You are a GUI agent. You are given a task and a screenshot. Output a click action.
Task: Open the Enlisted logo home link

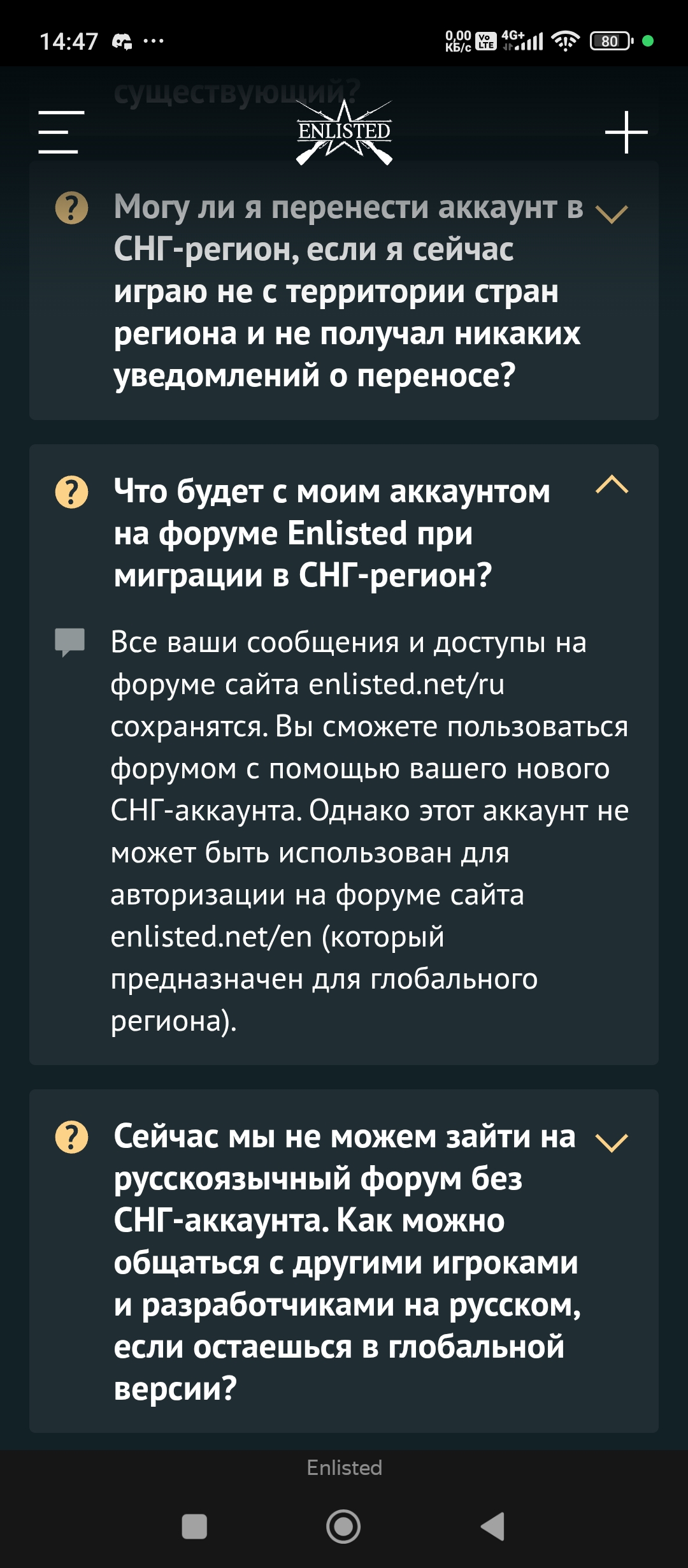tap(344, 132)
